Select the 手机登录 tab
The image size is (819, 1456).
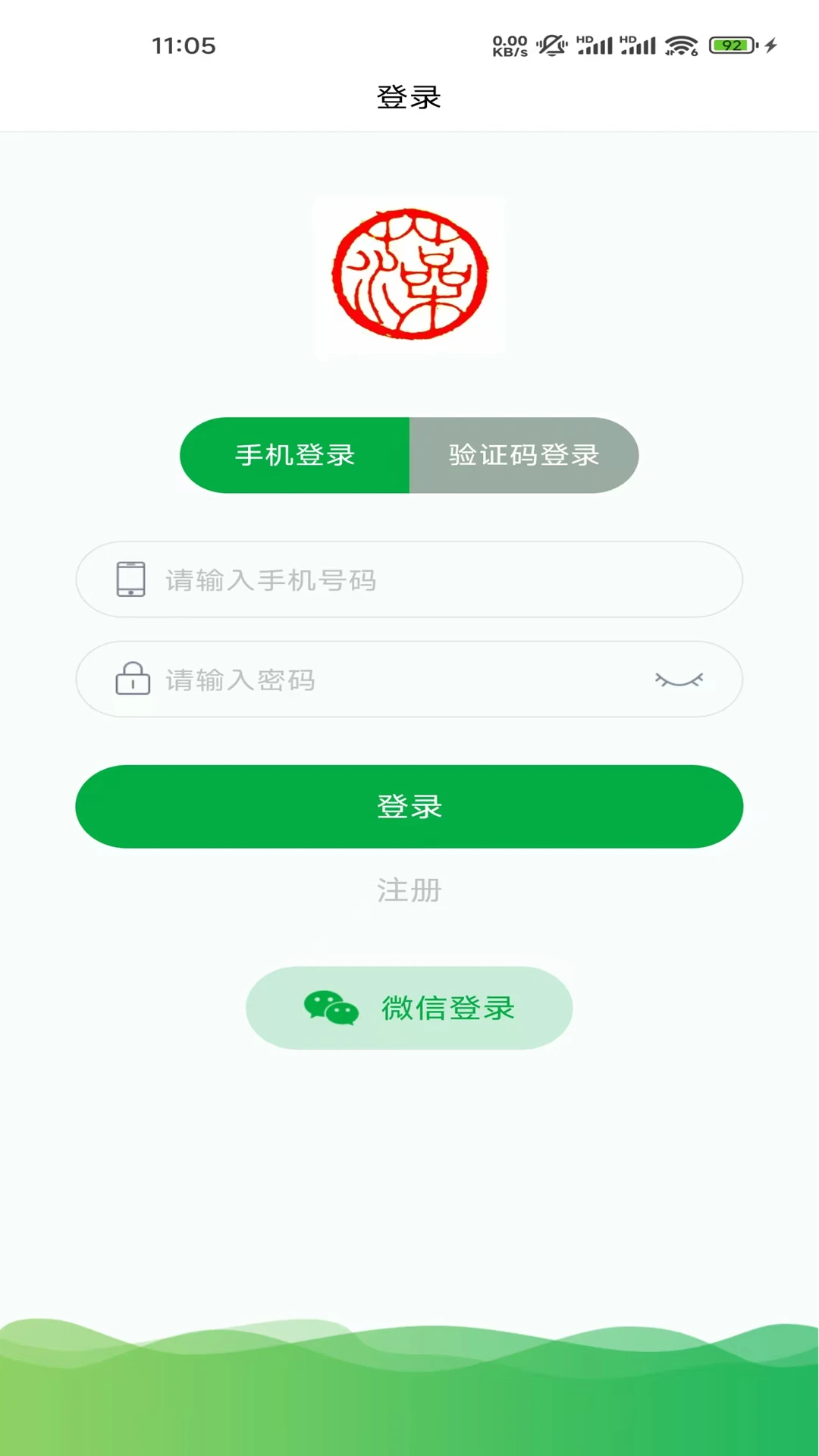pos(295,455)
